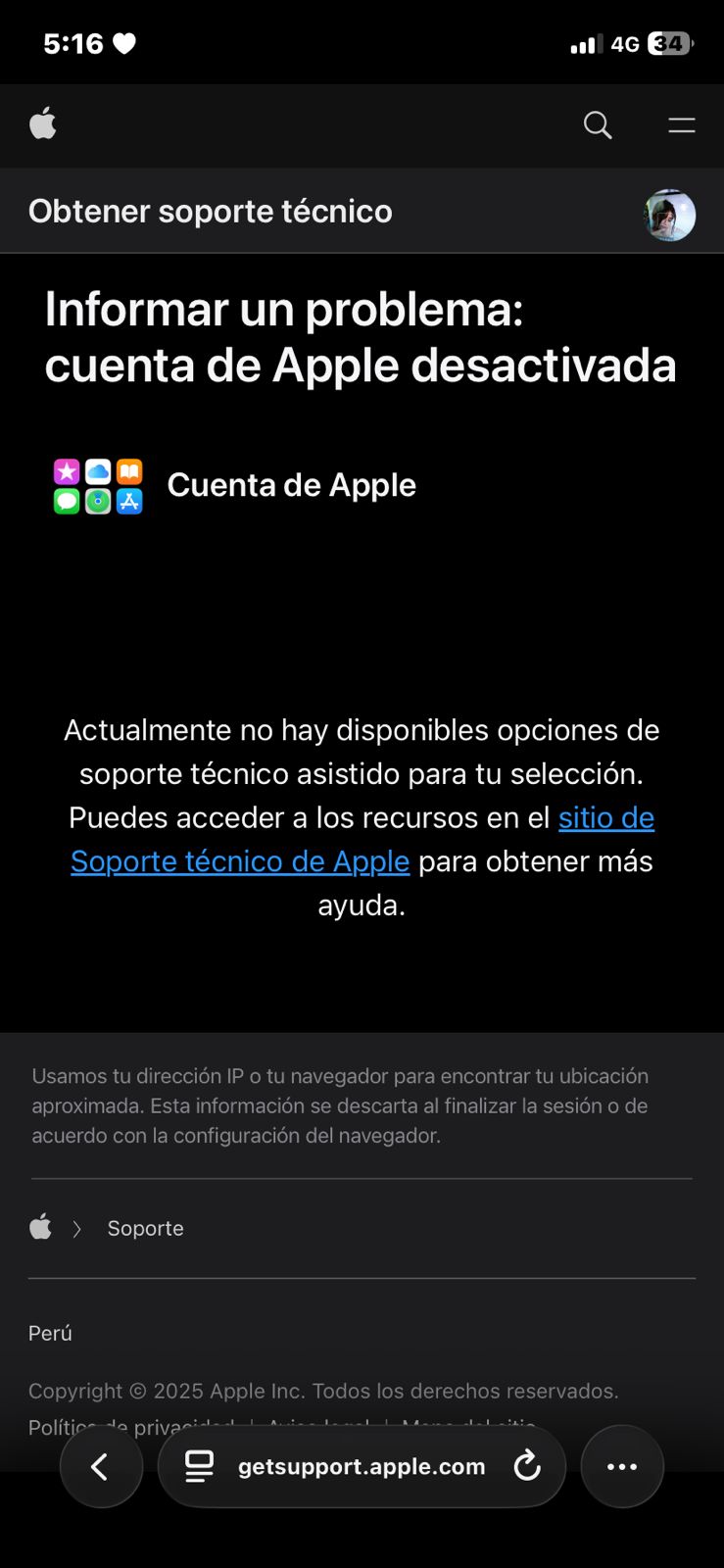Tap the profile avatar picture

(x=669, y=215)
